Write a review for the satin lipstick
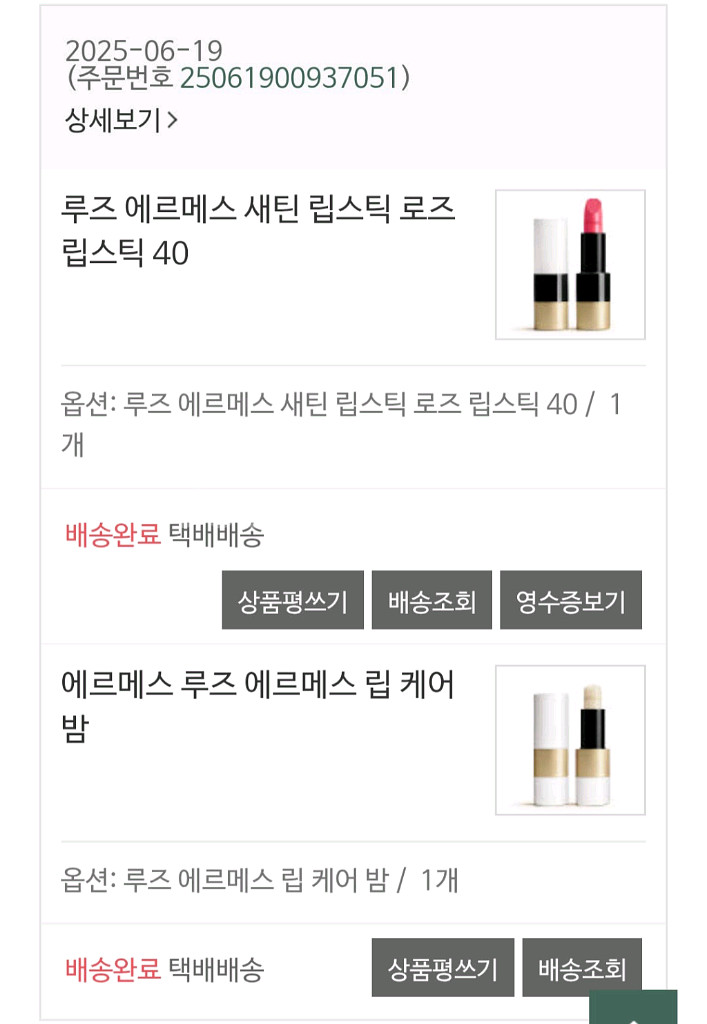Screen dimensions: 707x1024 292,600
